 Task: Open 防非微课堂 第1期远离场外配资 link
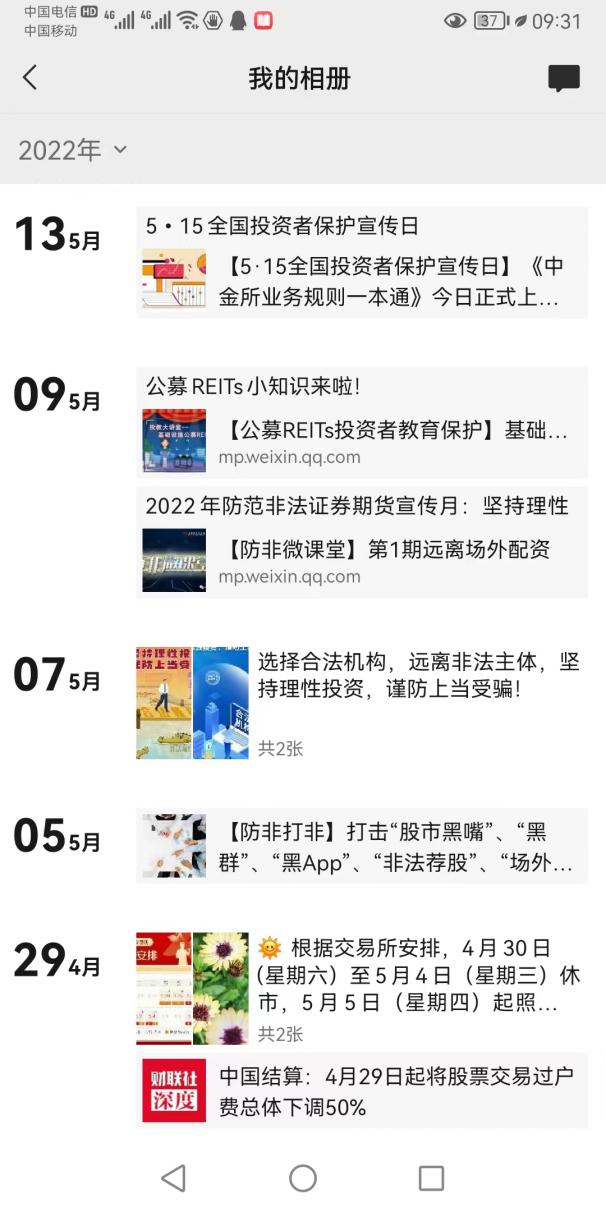pyautogui.click(x=362, y=561)
